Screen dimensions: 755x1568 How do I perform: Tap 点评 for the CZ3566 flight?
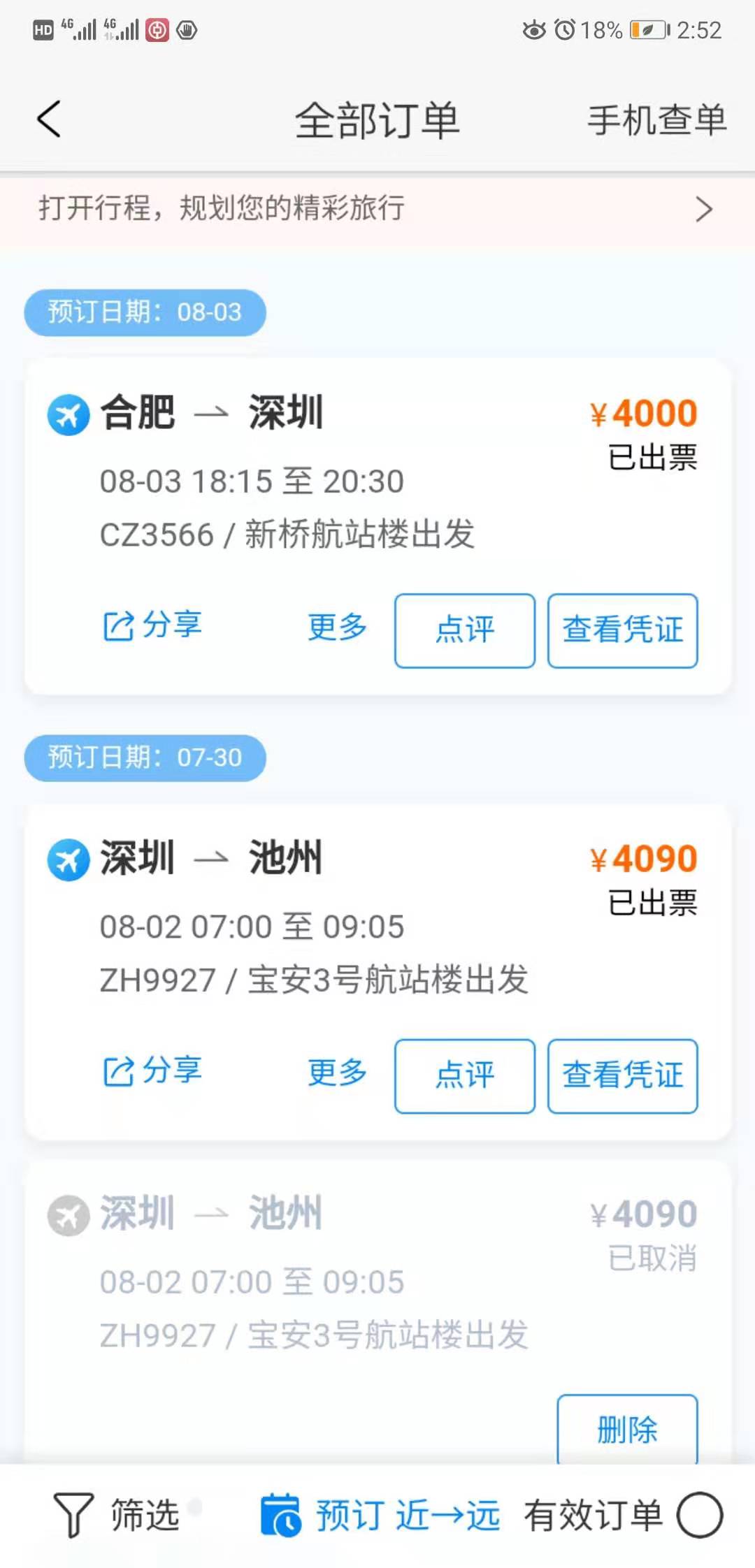(x=465, y=630)
